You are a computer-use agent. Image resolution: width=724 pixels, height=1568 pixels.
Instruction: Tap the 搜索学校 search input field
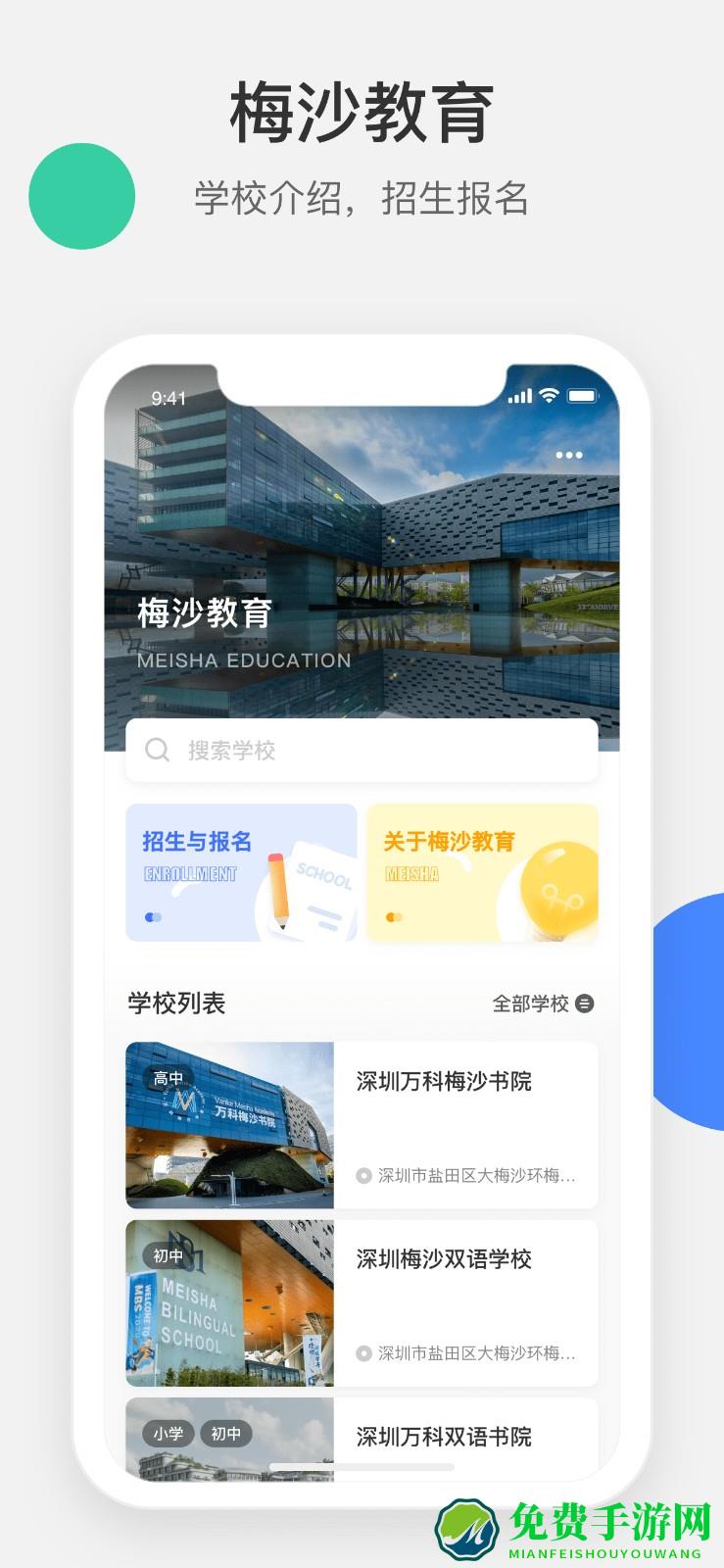pyautogui.click(x=362, y=751)
